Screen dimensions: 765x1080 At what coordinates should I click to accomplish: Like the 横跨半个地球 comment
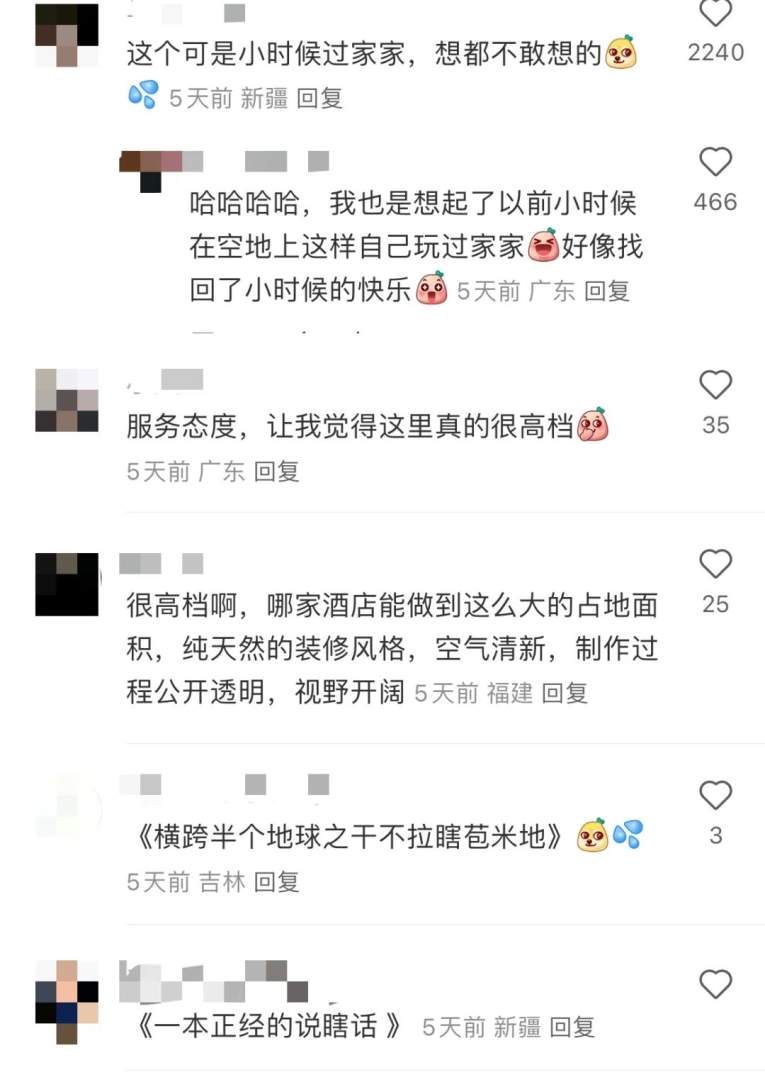point(715,796)
